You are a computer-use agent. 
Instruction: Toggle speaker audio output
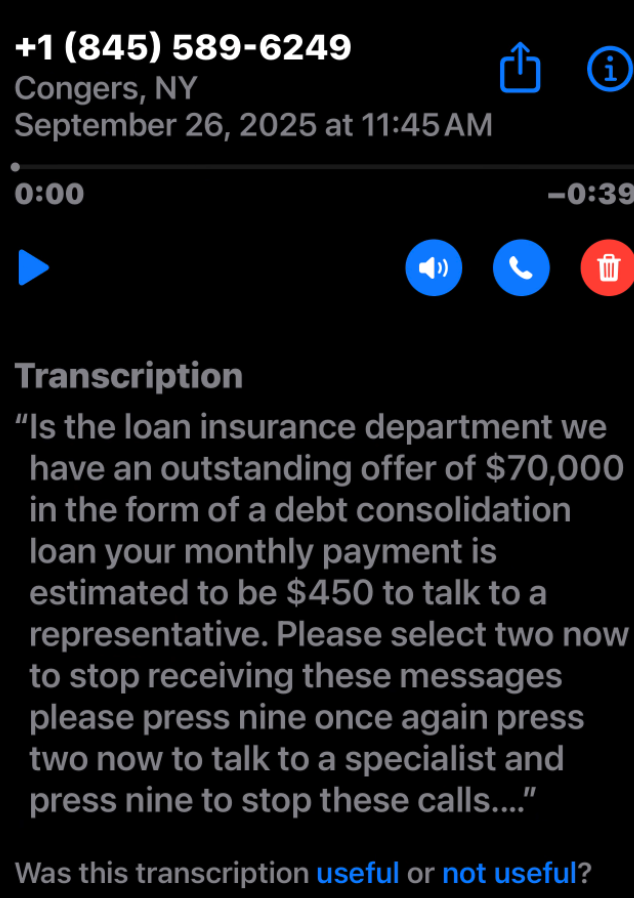click(433, 268)
